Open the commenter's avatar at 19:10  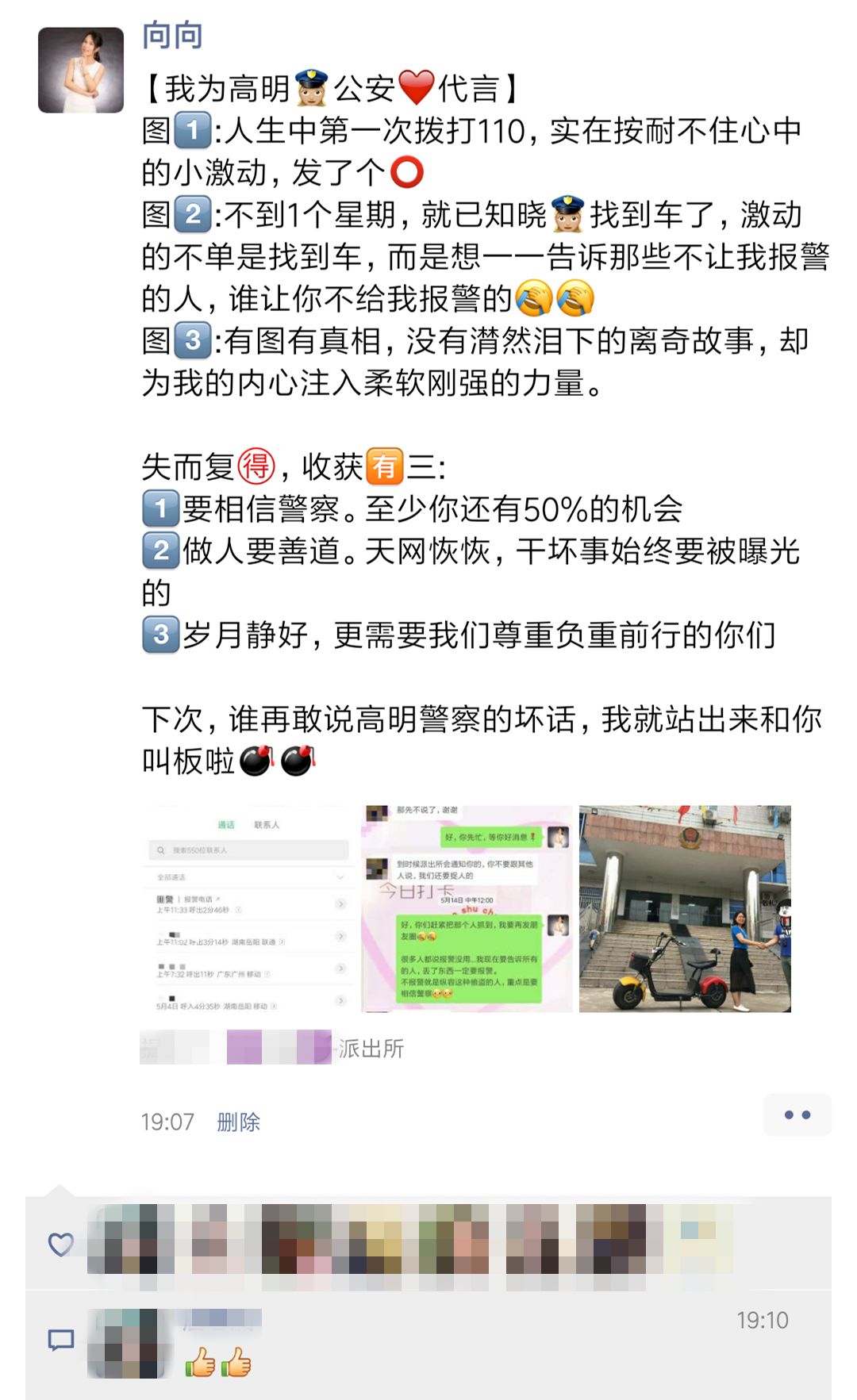(128, 1342)
